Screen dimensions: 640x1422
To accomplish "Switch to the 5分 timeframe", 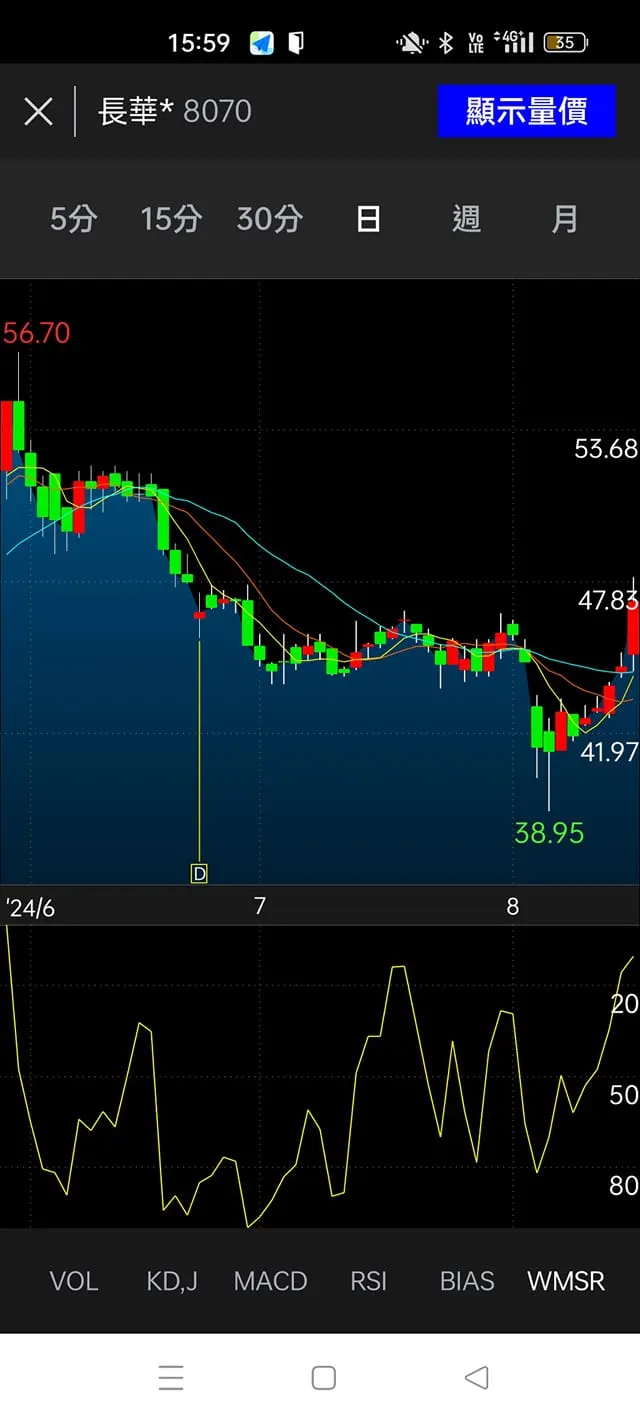I will pos(73,219).
